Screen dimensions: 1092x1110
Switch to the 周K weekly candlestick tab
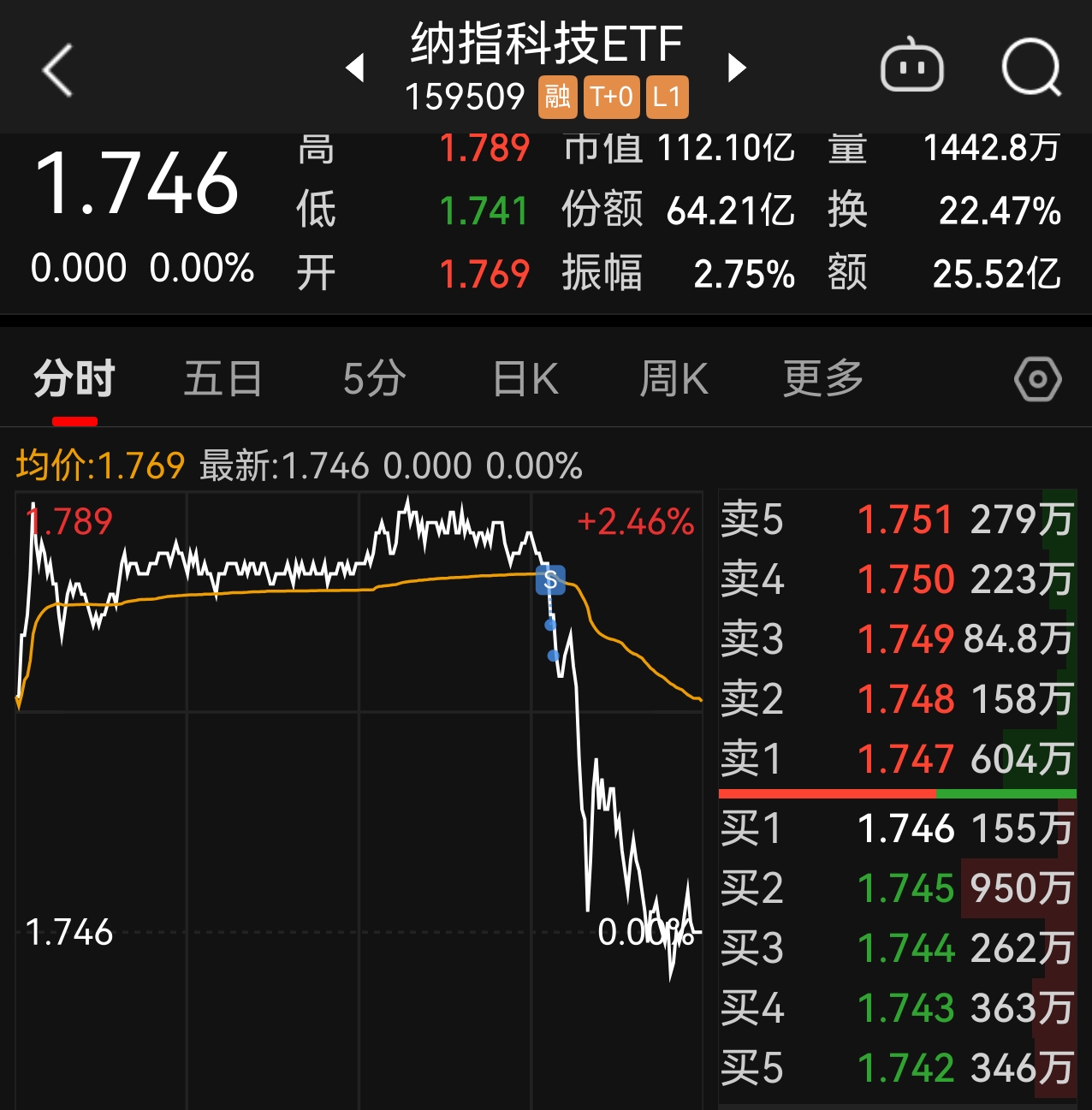click(673, 377)
